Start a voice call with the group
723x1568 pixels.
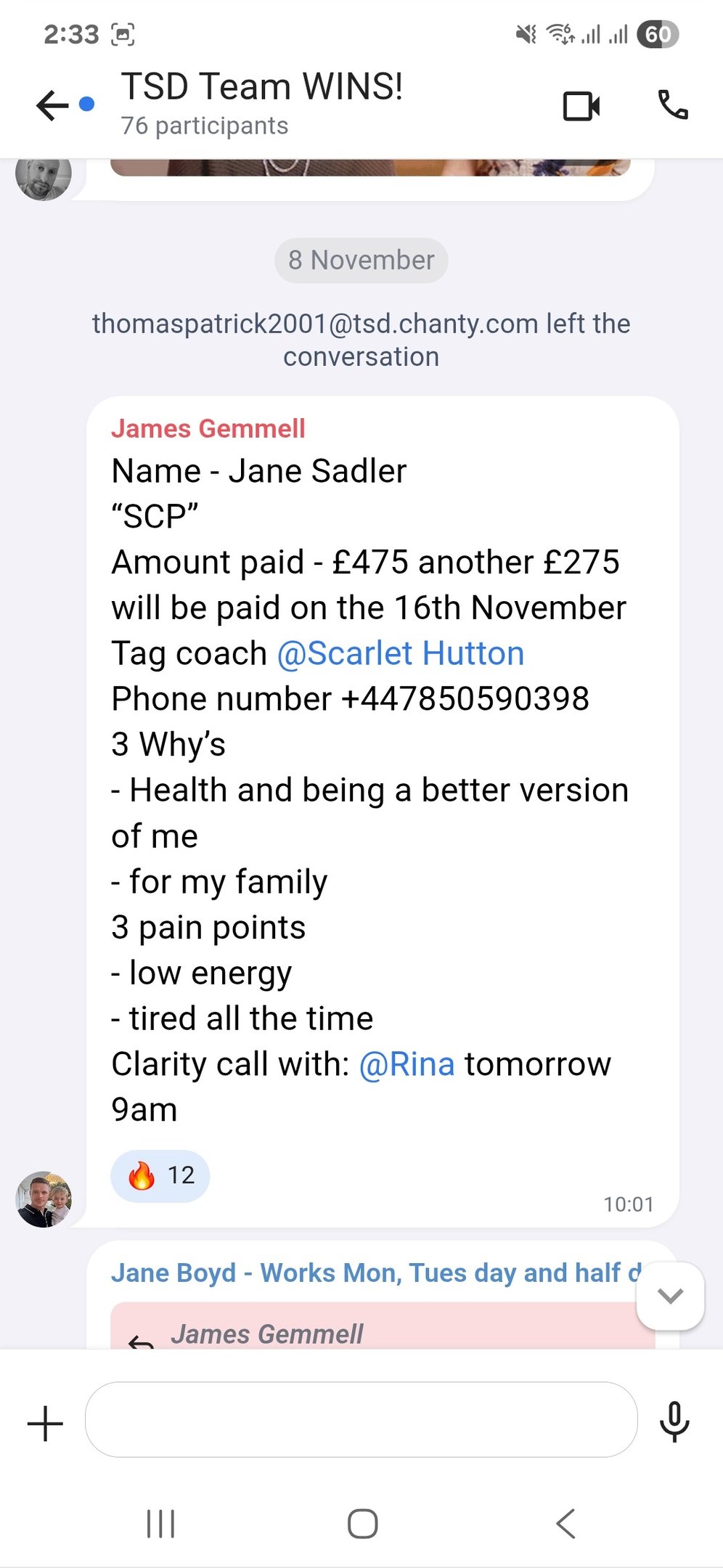click(673, 106)
